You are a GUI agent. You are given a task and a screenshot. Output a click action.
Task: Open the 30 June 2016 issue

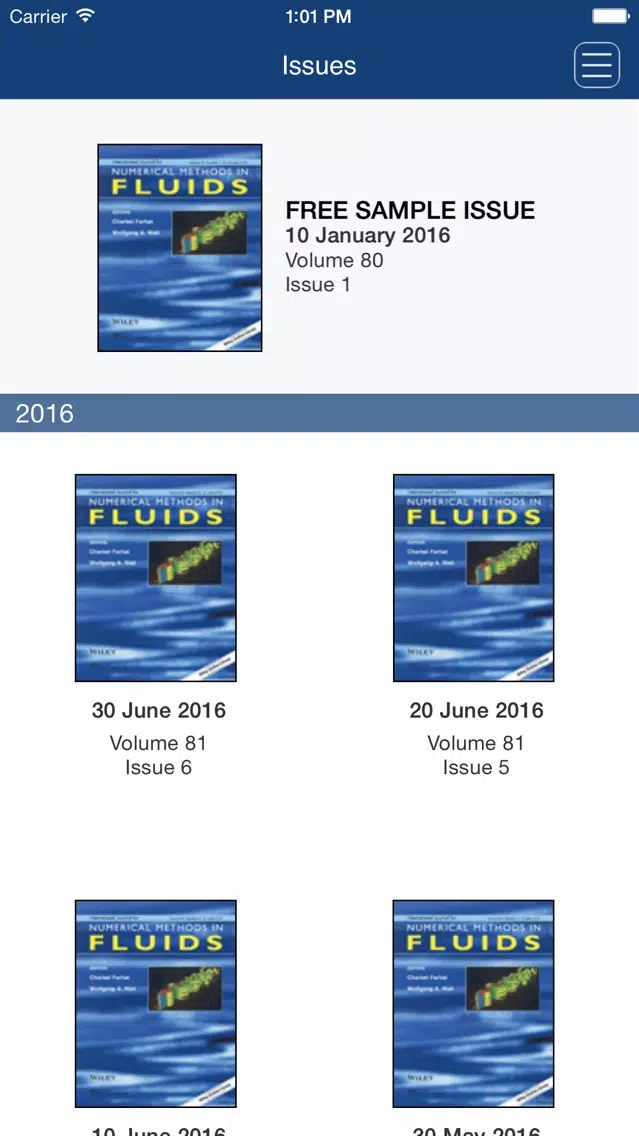coord(156,578)
